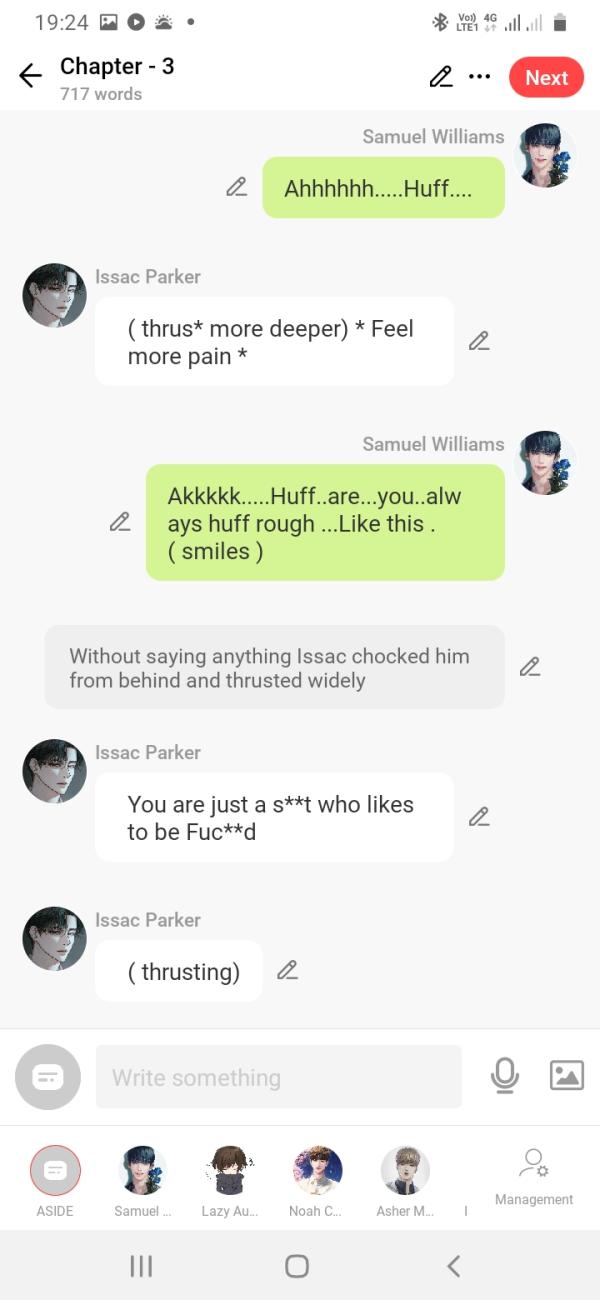Tap the pencil icon in the top bar
The image size is (600, 1300).
[441, 77]
